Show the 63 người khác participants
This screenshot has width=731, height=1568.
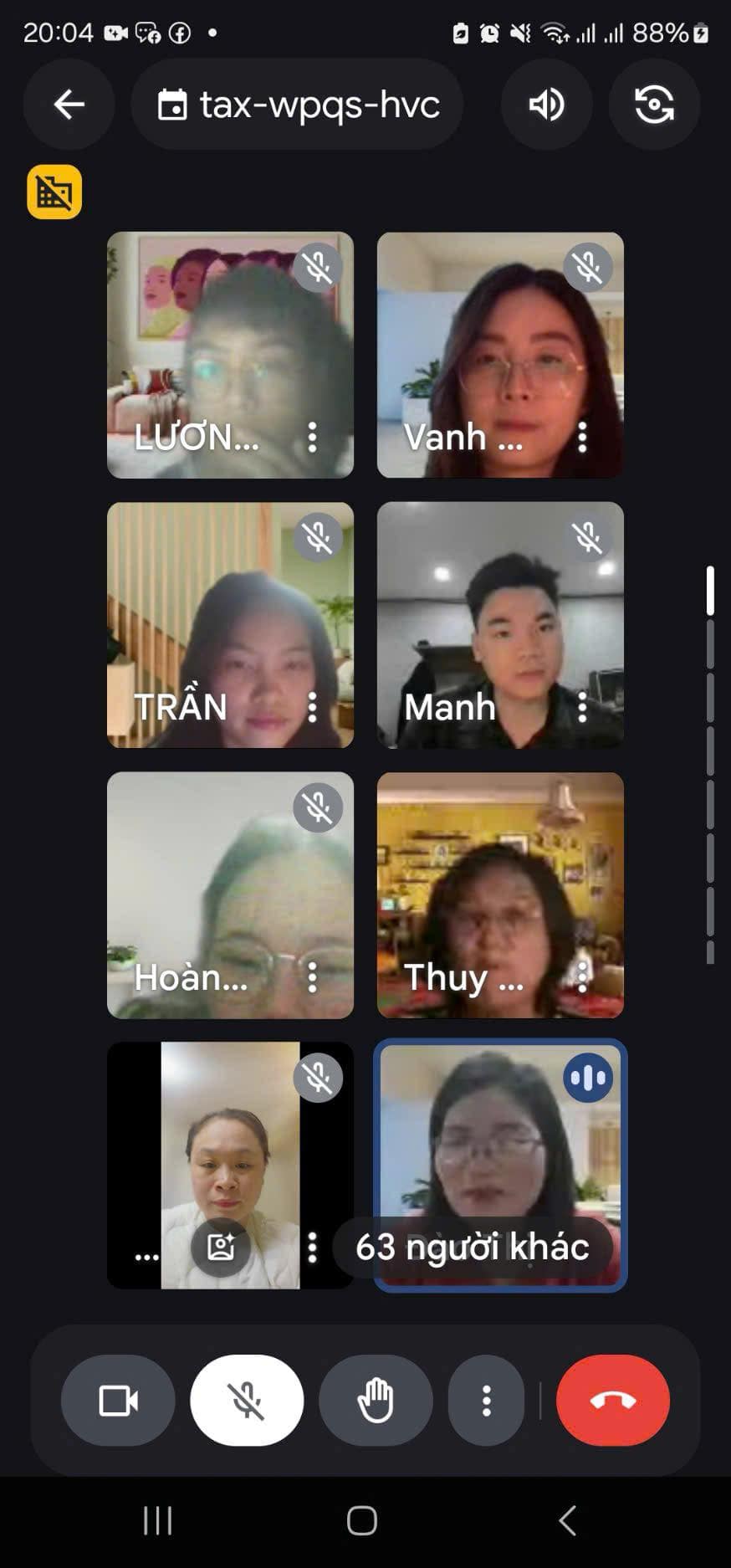(473, 1247)
